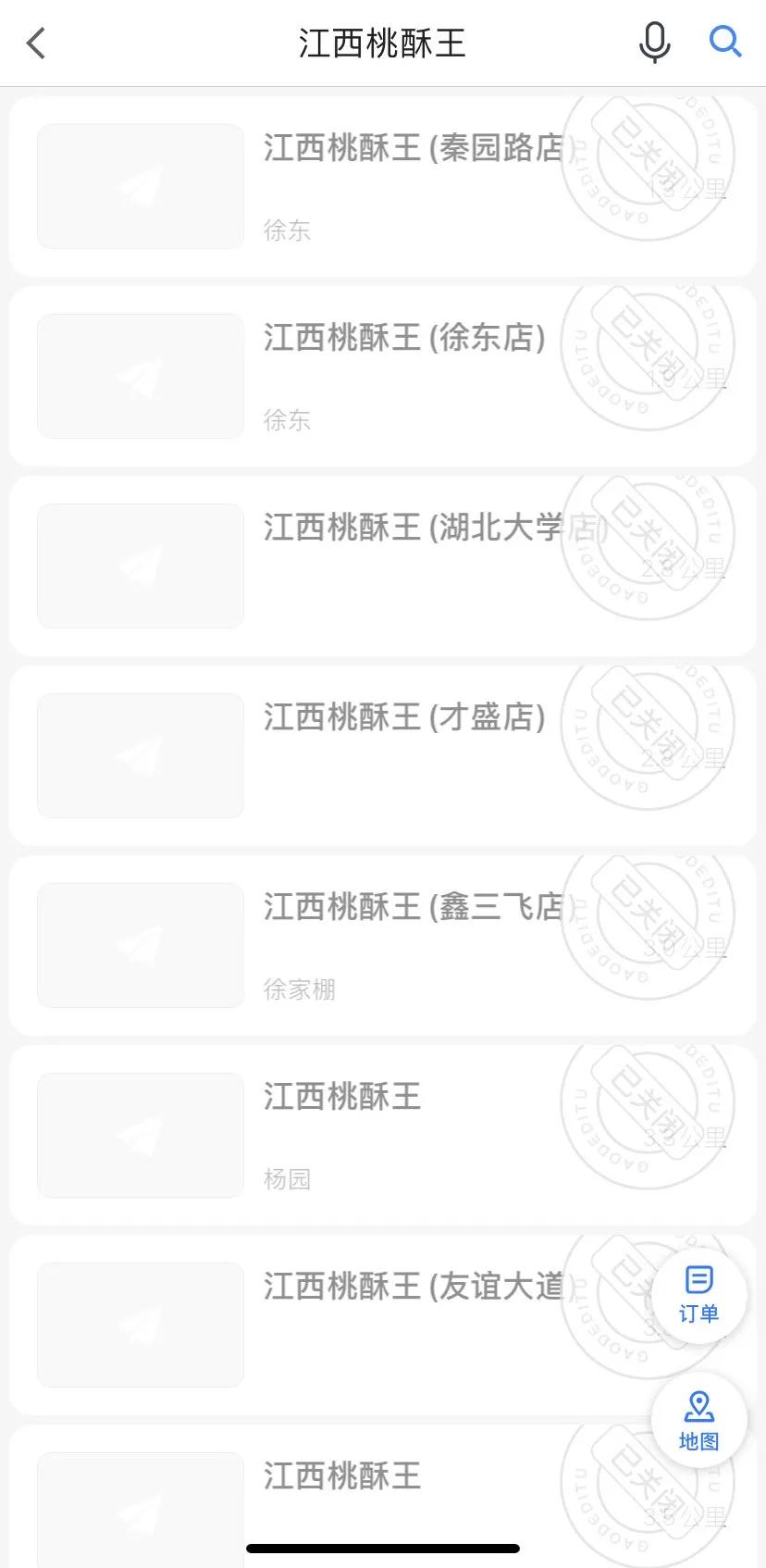The image size is (766, 1568).
Task: Tap the microphone icon for voice search
Action: pyautogui.click(x=655, y=42)
